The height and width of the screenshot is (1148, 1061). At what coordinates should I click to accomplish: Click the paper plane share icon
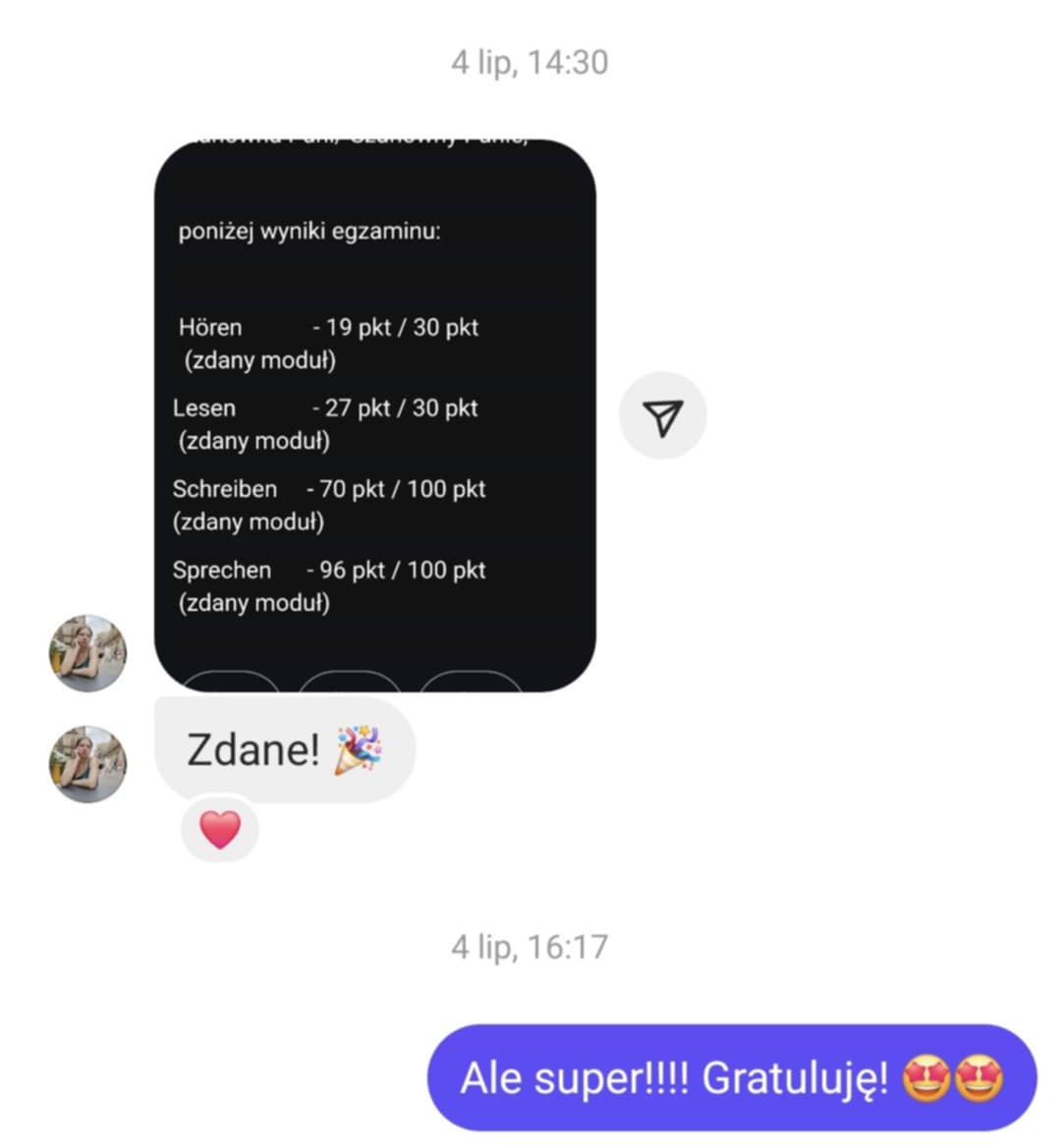(663, 415)
